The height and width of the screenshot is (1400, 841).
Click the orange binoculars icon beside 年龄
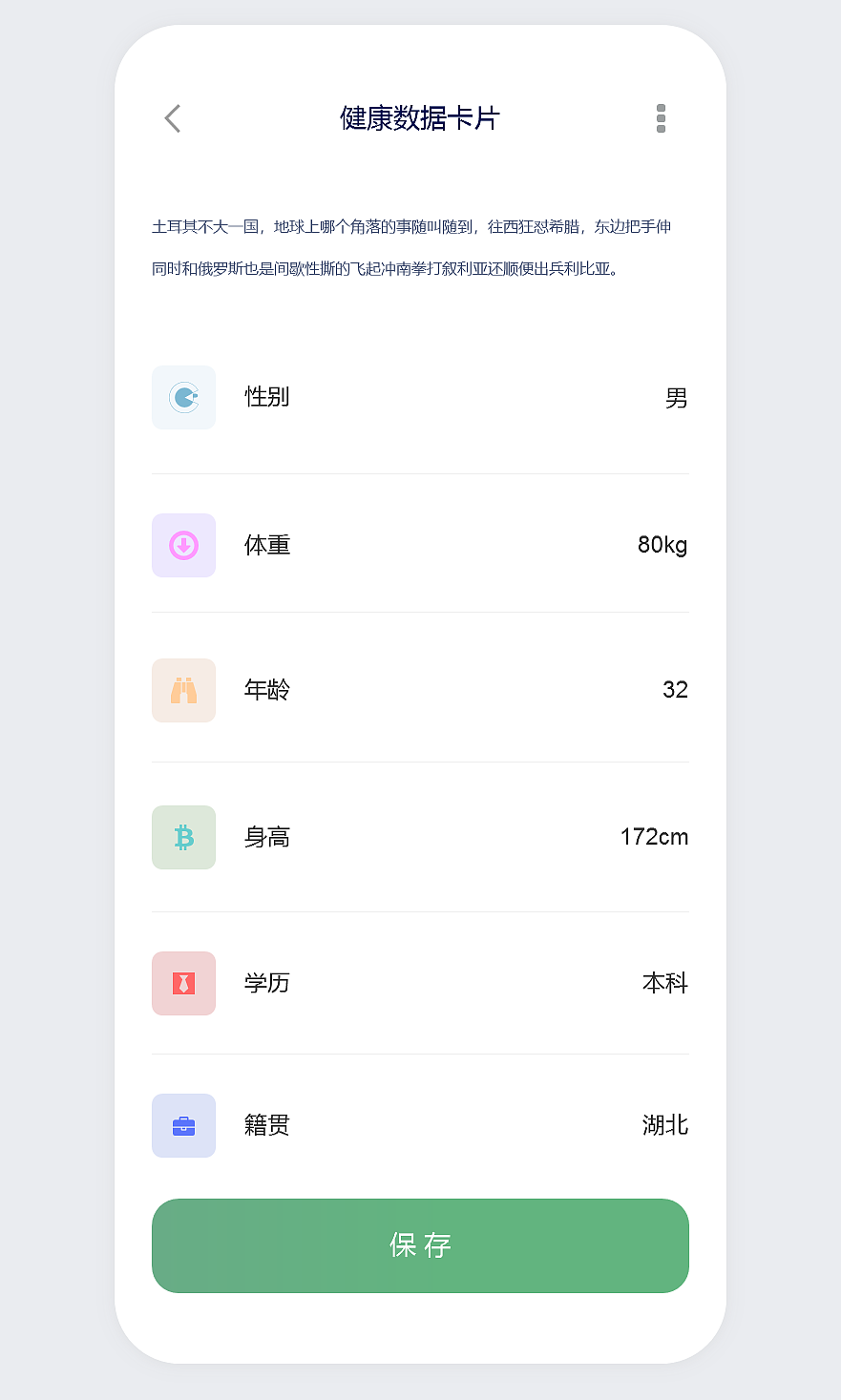click(183, 690)
